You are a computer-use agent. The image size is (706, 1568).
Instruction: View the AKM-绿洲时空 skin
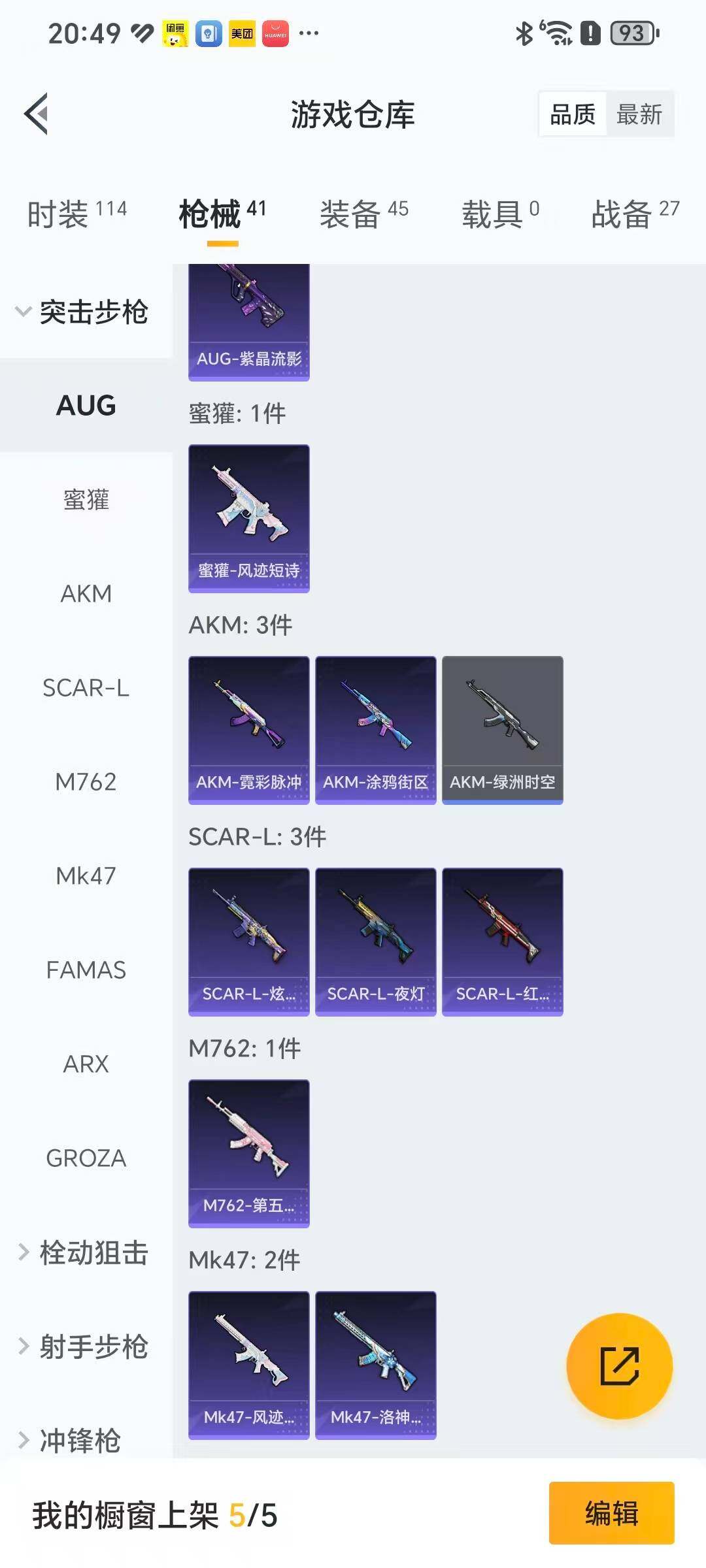[502, 730]
